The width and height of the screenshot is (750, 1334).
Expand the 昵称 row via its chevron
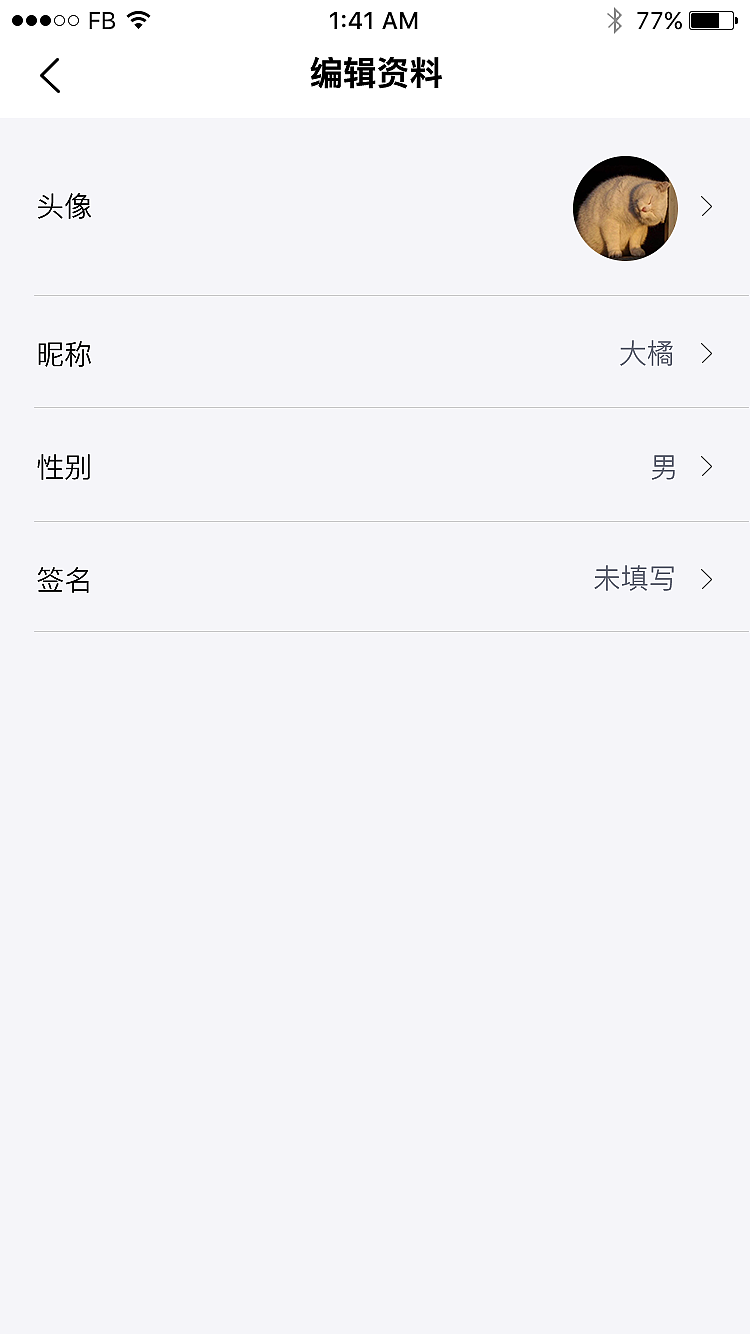(707, 354)
